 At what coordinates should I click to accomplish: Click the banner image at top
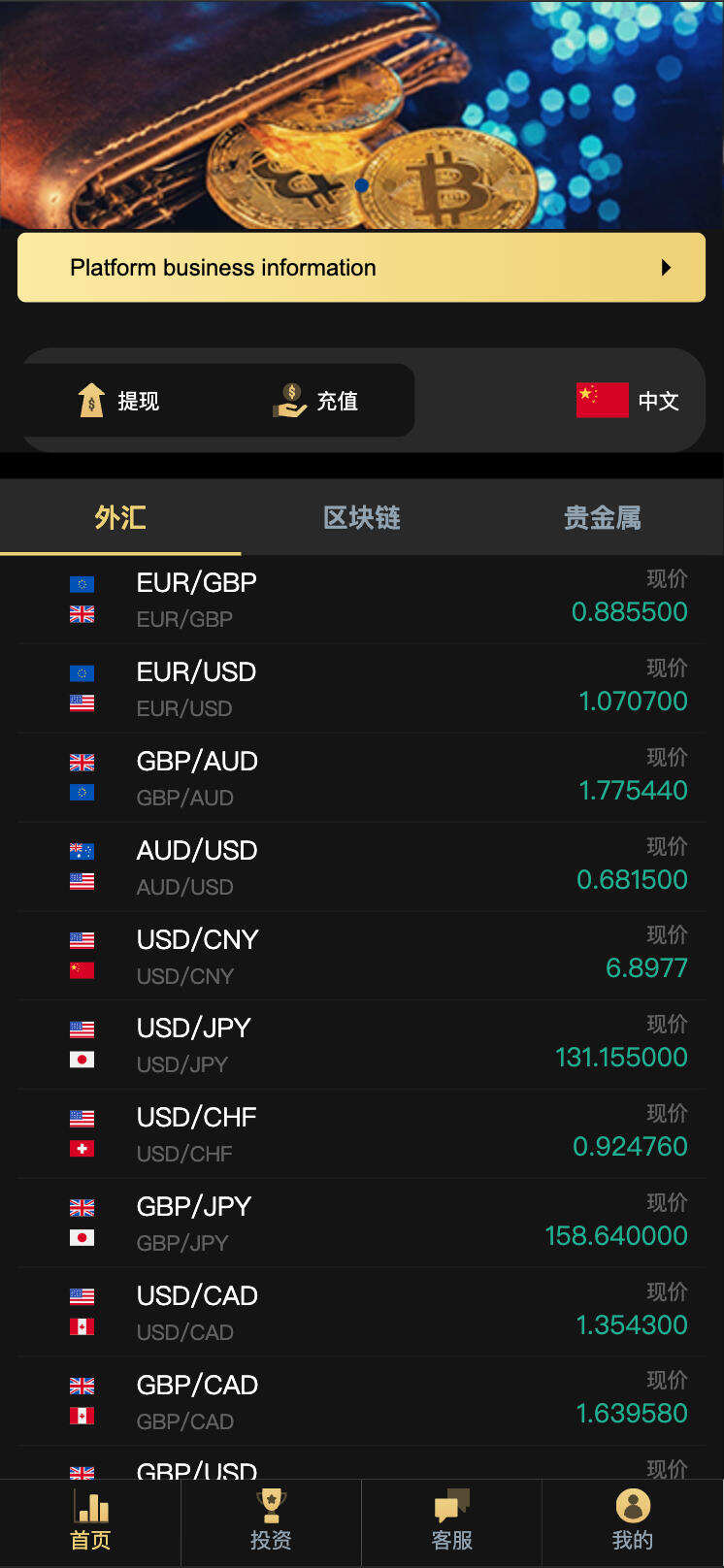(x=362, y=112)
